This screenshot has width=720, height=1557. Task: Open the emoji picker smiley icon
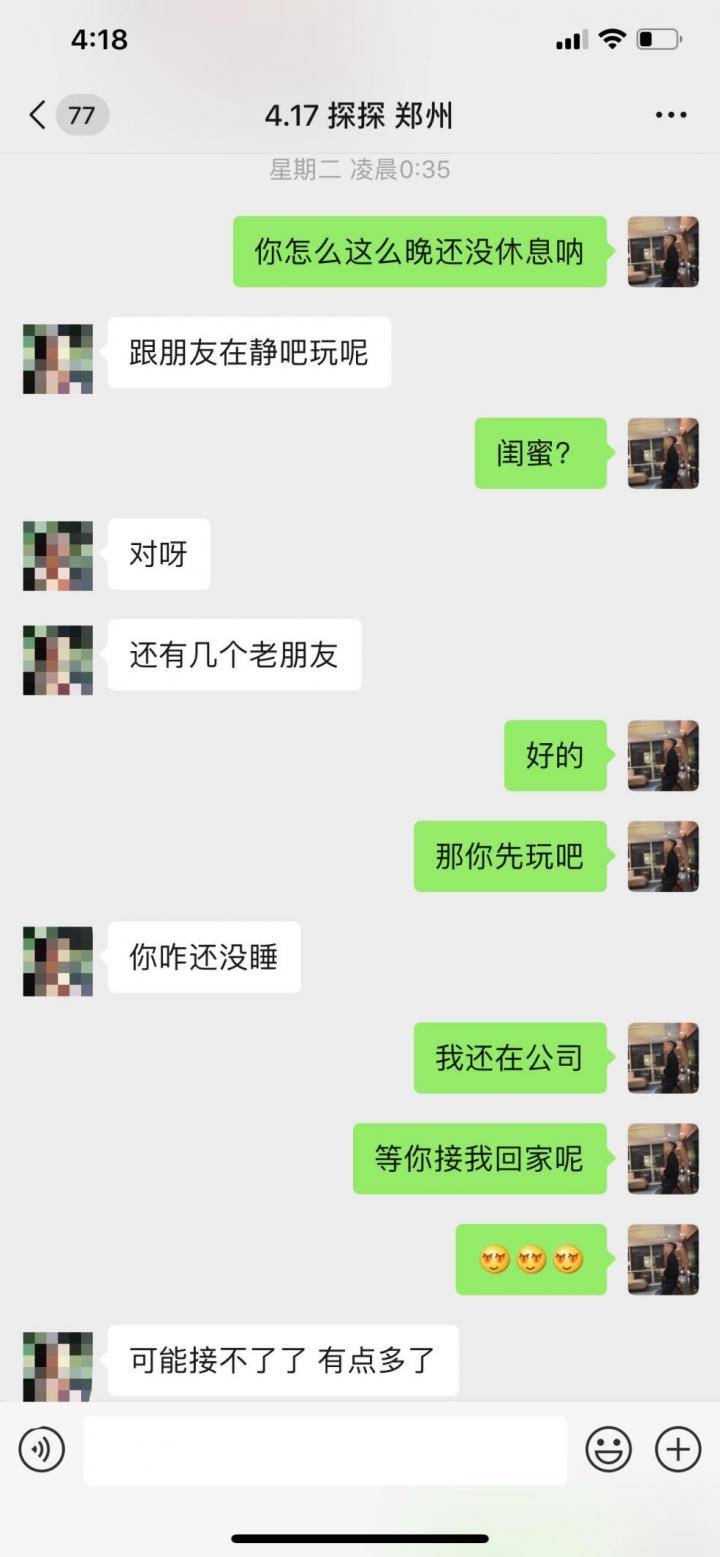[x=608, y=1447]
